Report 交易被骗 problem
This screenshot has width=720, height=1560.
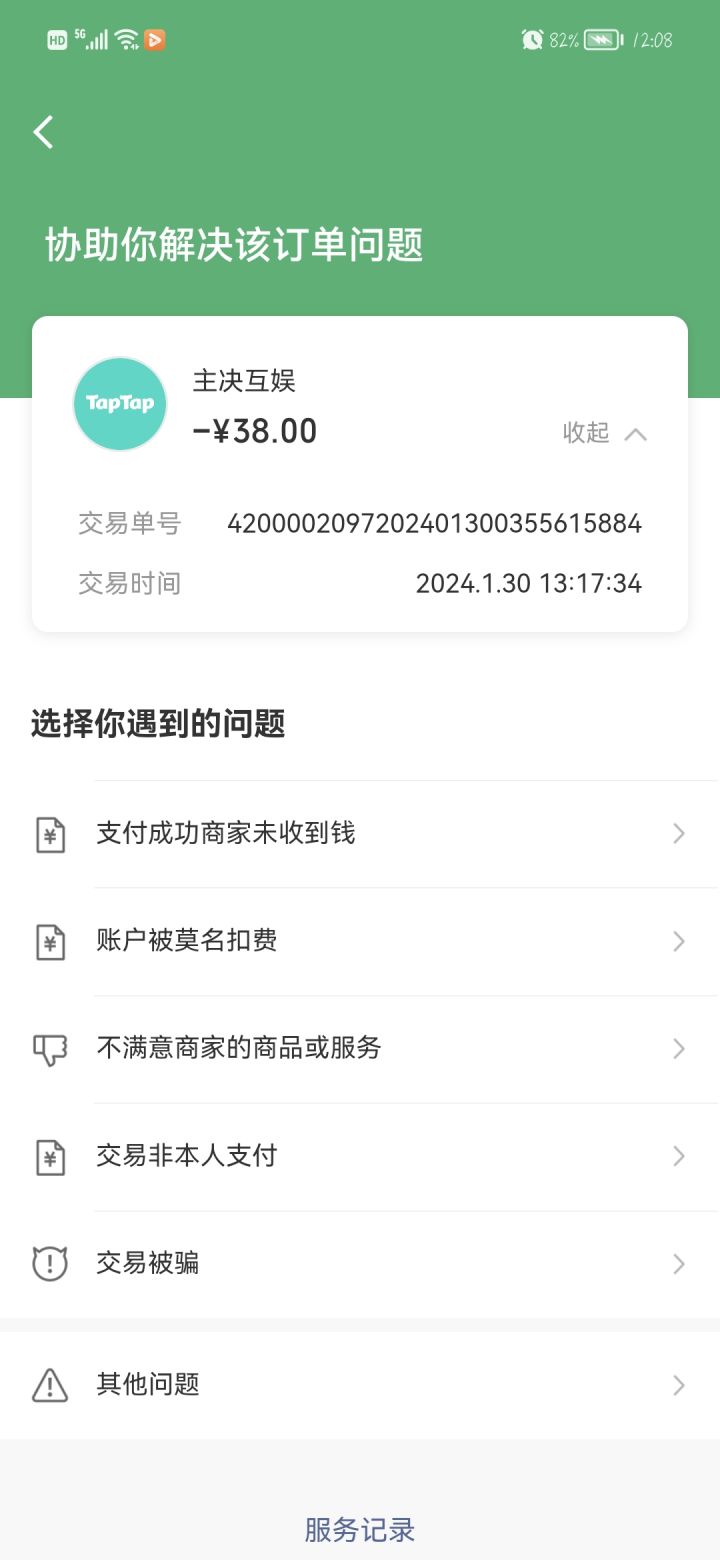pyautogui.click(x=360, y=1264)
